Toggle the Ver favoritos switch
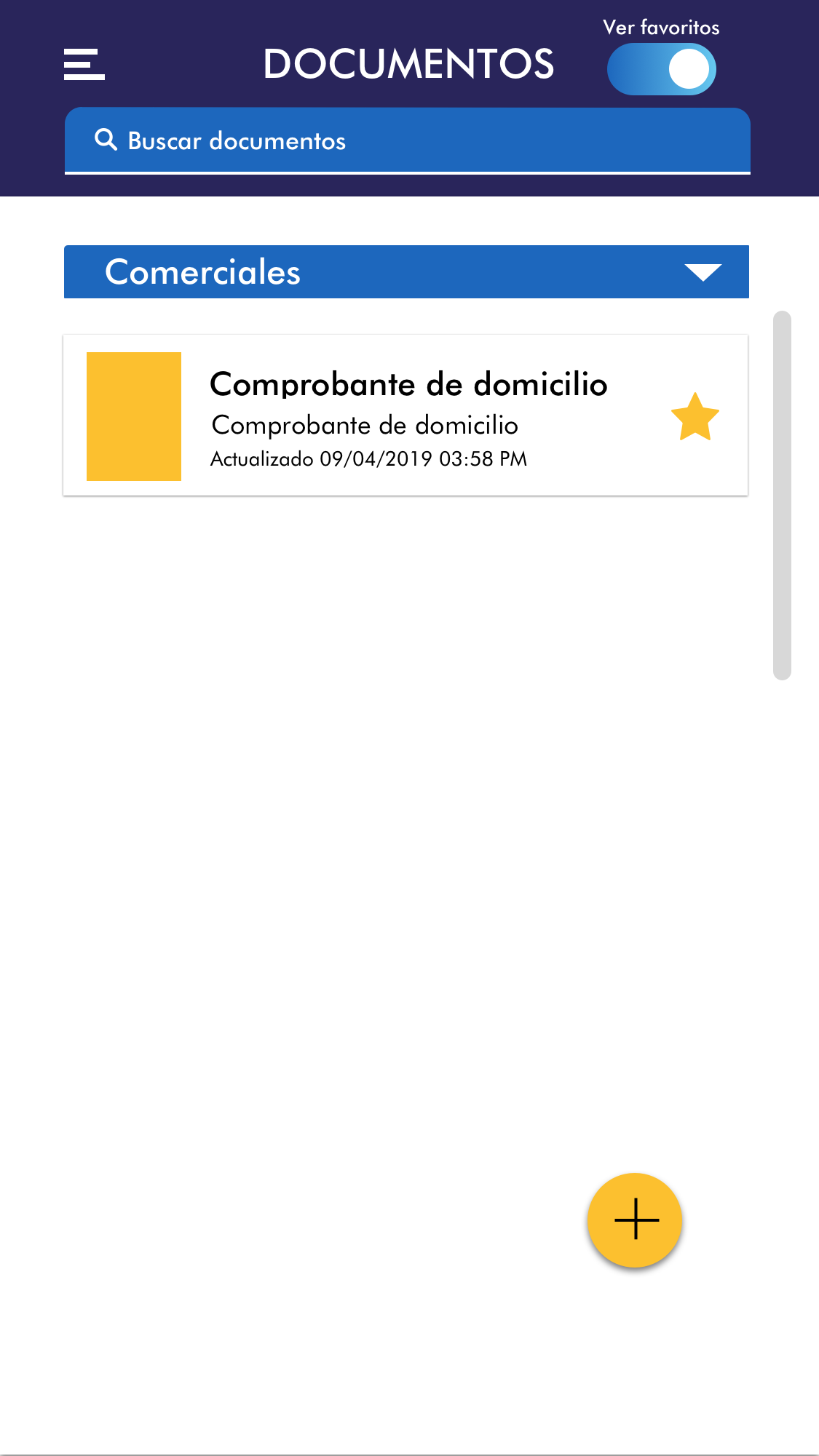819x1456 pixels. pos(661,69)
